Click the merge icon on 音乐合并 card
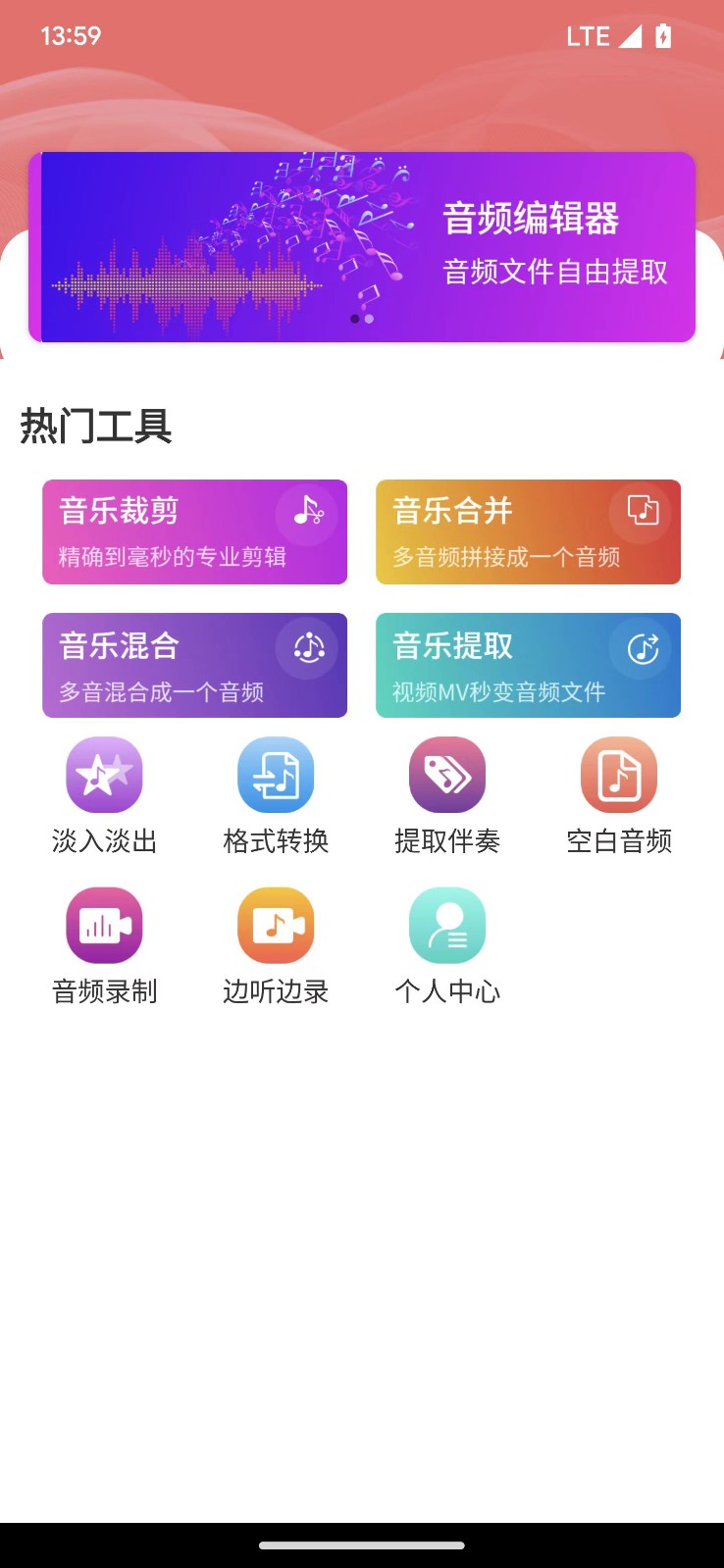Screen dimensions: 724x1568 641,512
